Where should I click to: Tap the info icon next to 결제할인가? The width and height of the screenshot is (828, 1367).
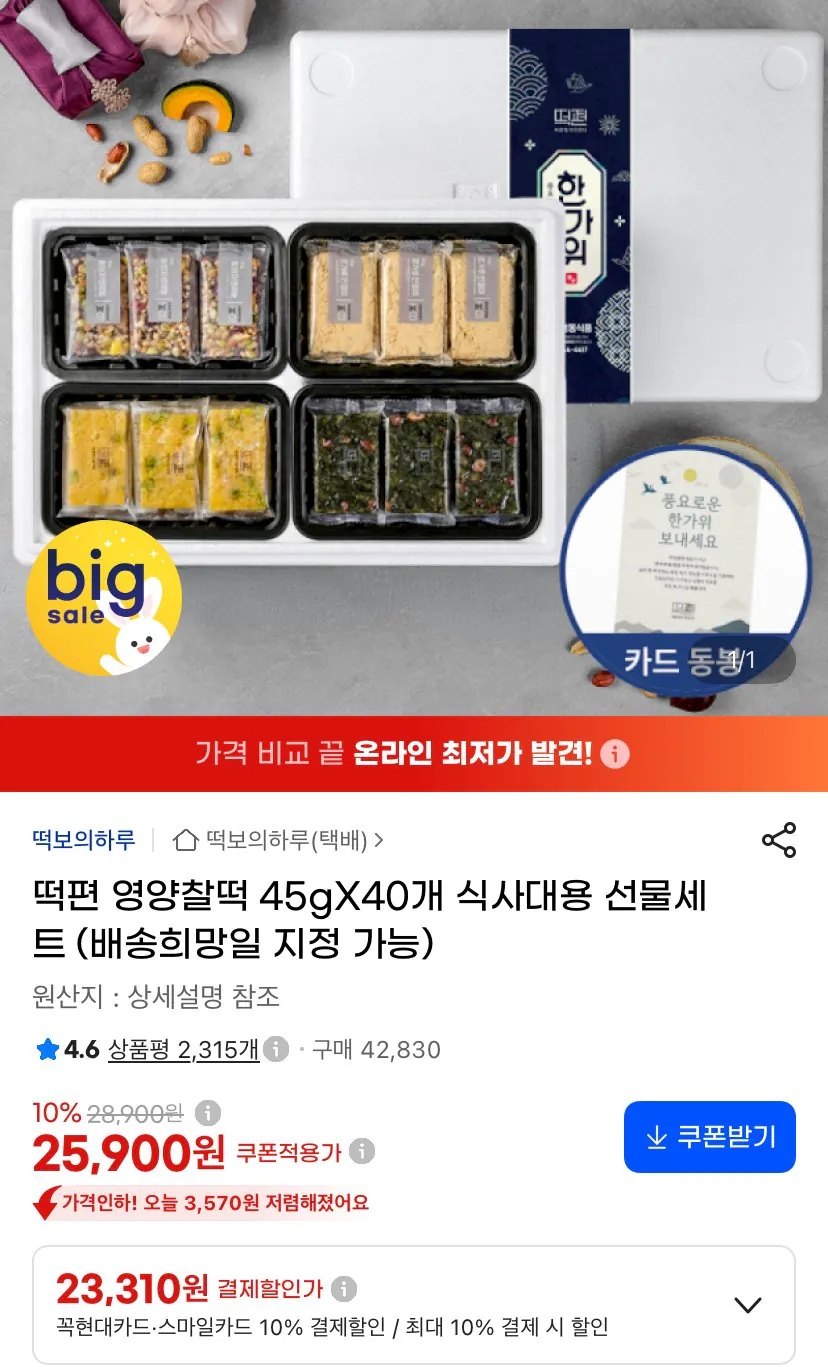(344, 1288)
